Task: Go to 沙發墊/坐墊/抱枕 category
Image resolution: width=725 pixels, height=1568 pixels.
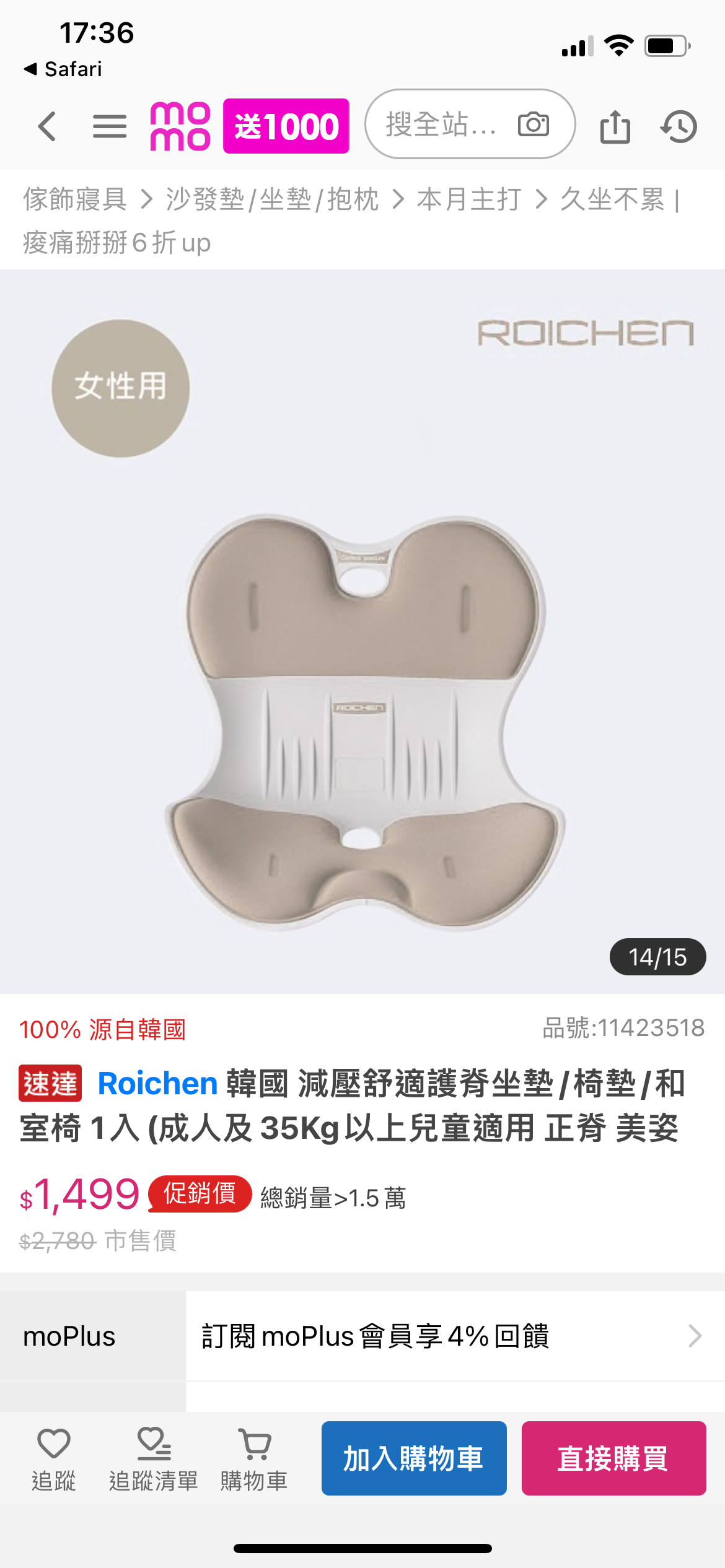Action: [x=272, y=199]
